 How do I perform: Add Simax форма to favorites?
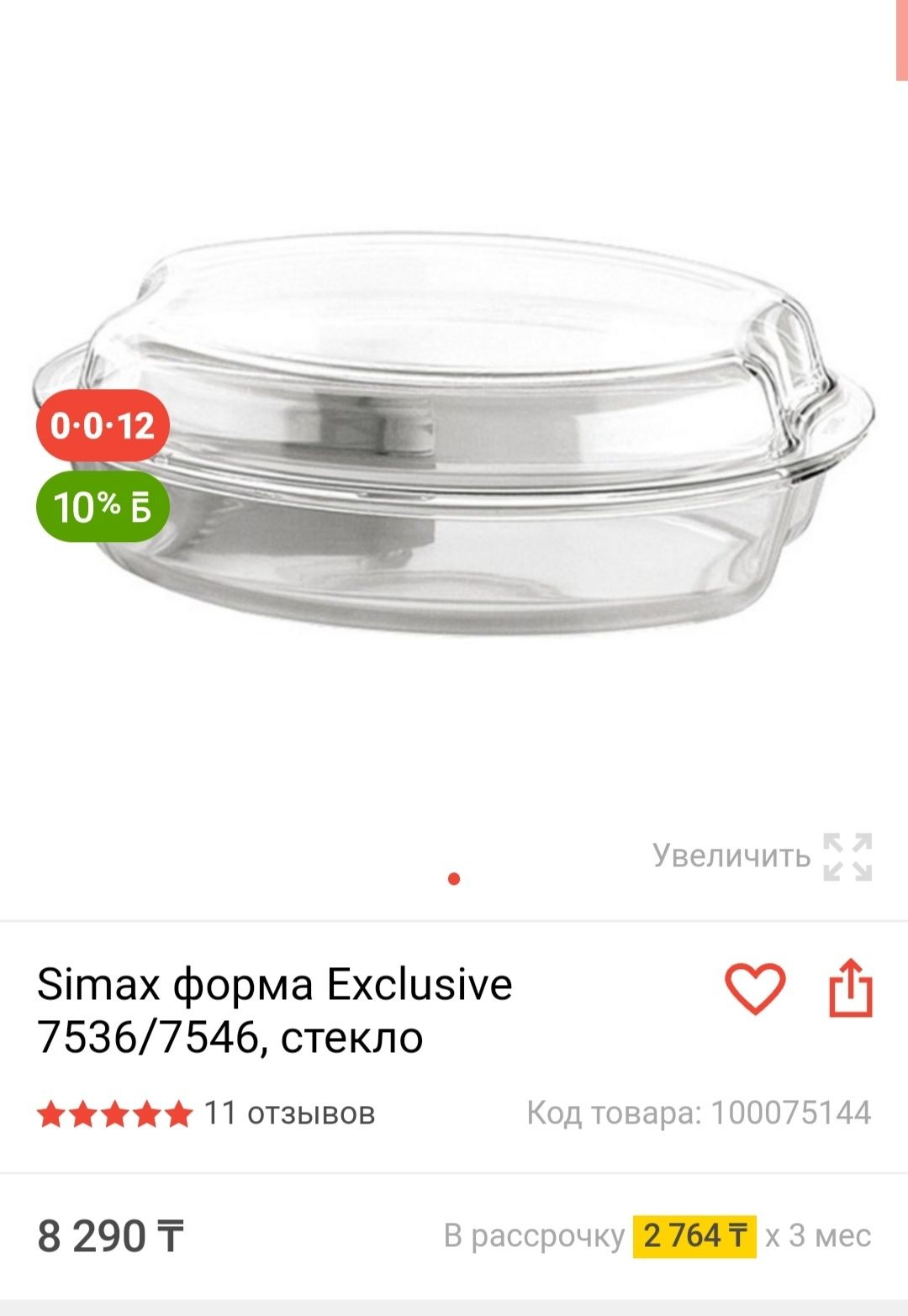click(754, 987)
